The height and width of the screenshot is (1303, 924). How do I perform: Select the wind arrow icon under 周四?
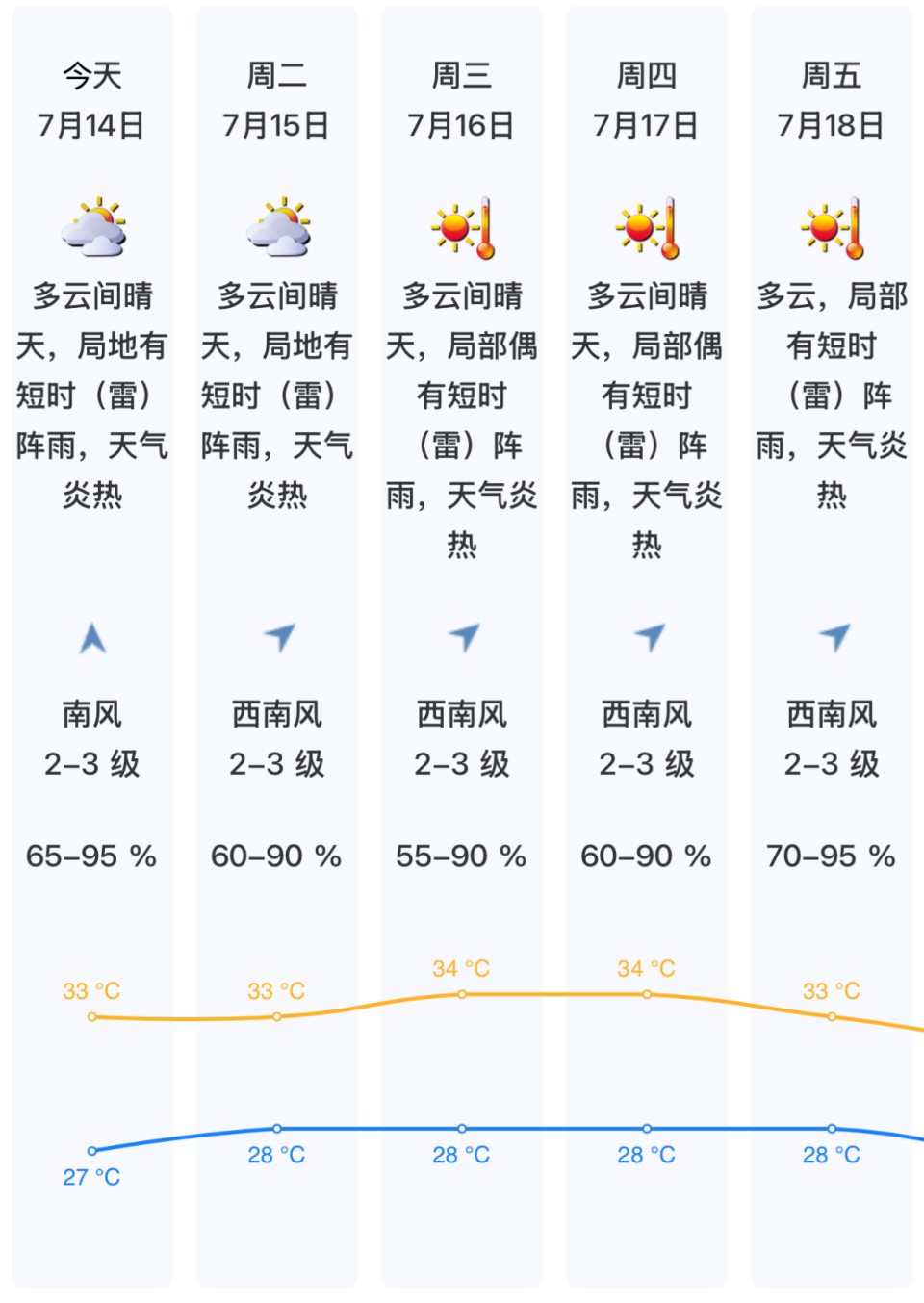point(647,637)
